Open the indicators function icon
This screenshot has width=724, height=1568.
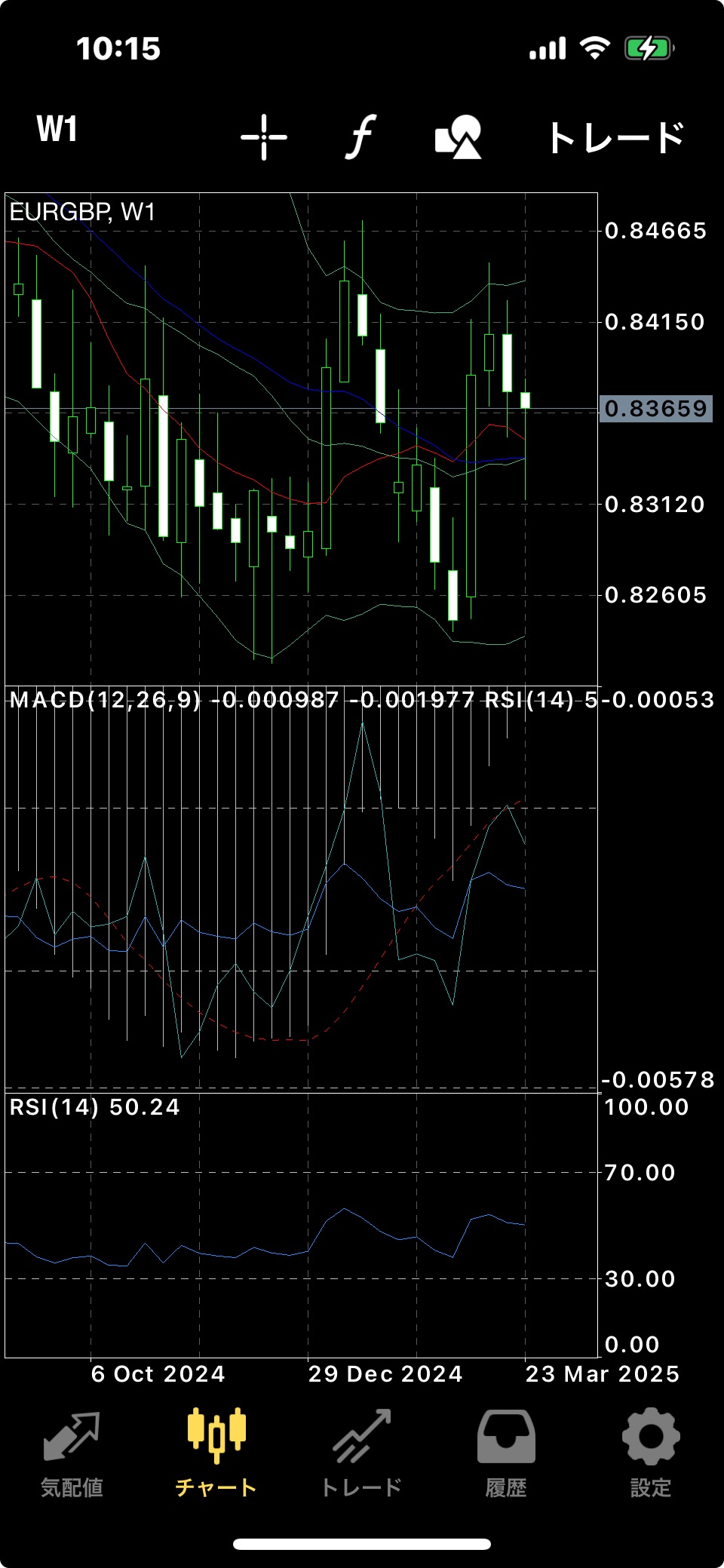[x=361, y=137]
